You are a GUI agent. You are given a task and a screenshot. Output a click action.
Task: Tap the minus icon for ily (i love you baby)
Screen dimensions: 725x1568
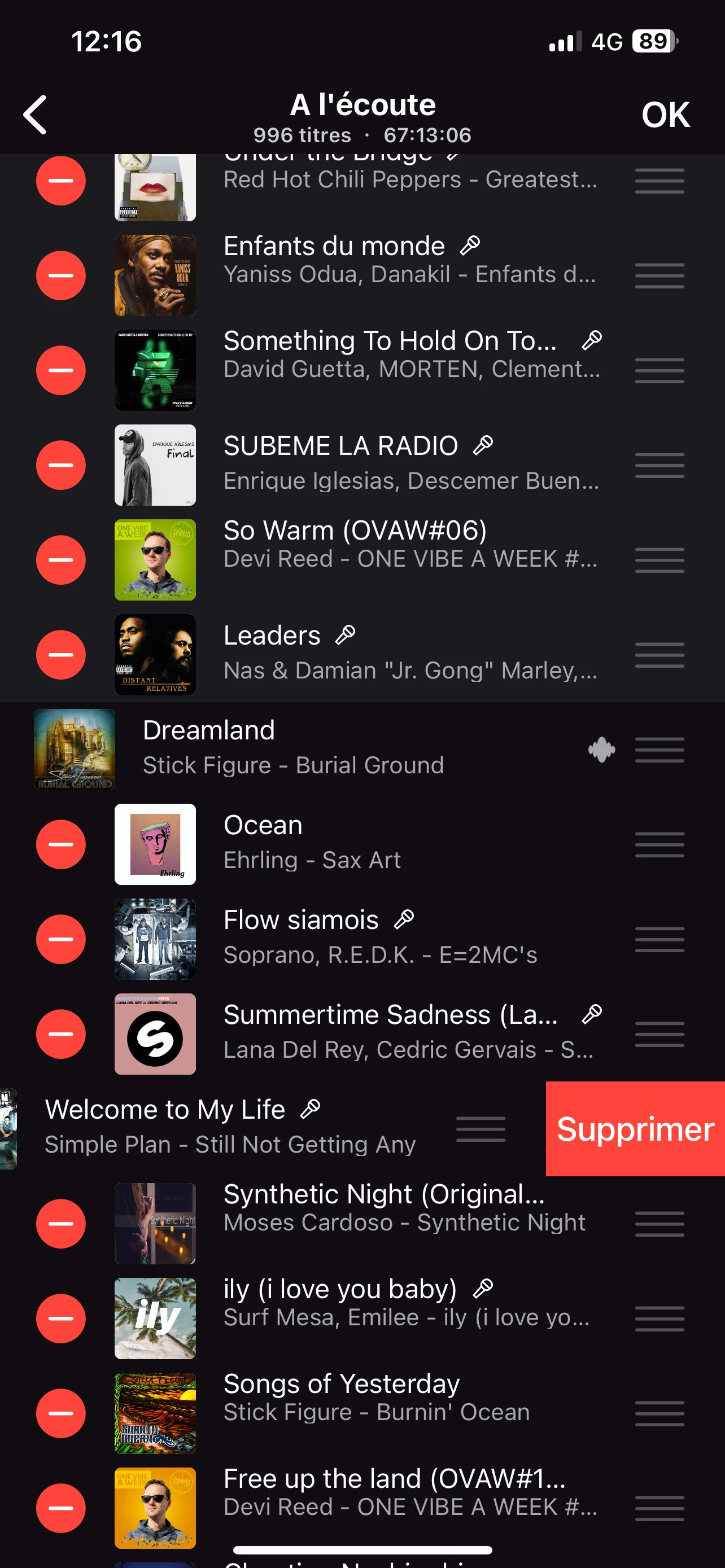pyautogui.click(x=61, y=1319)
